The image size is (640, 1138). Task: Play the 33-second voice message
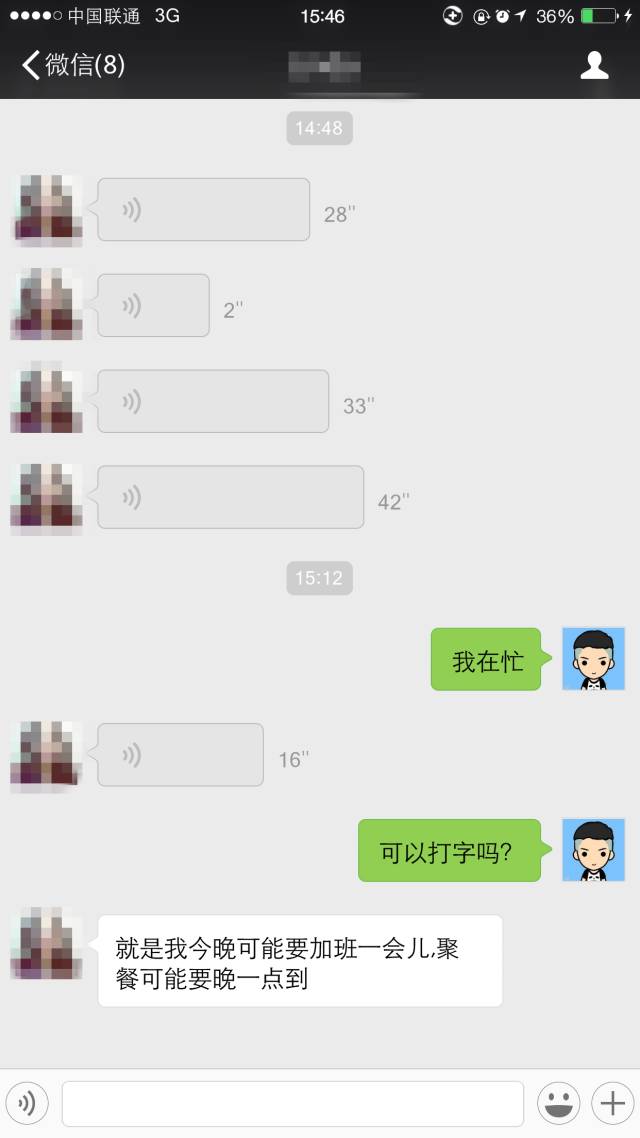tap(213, 401)
